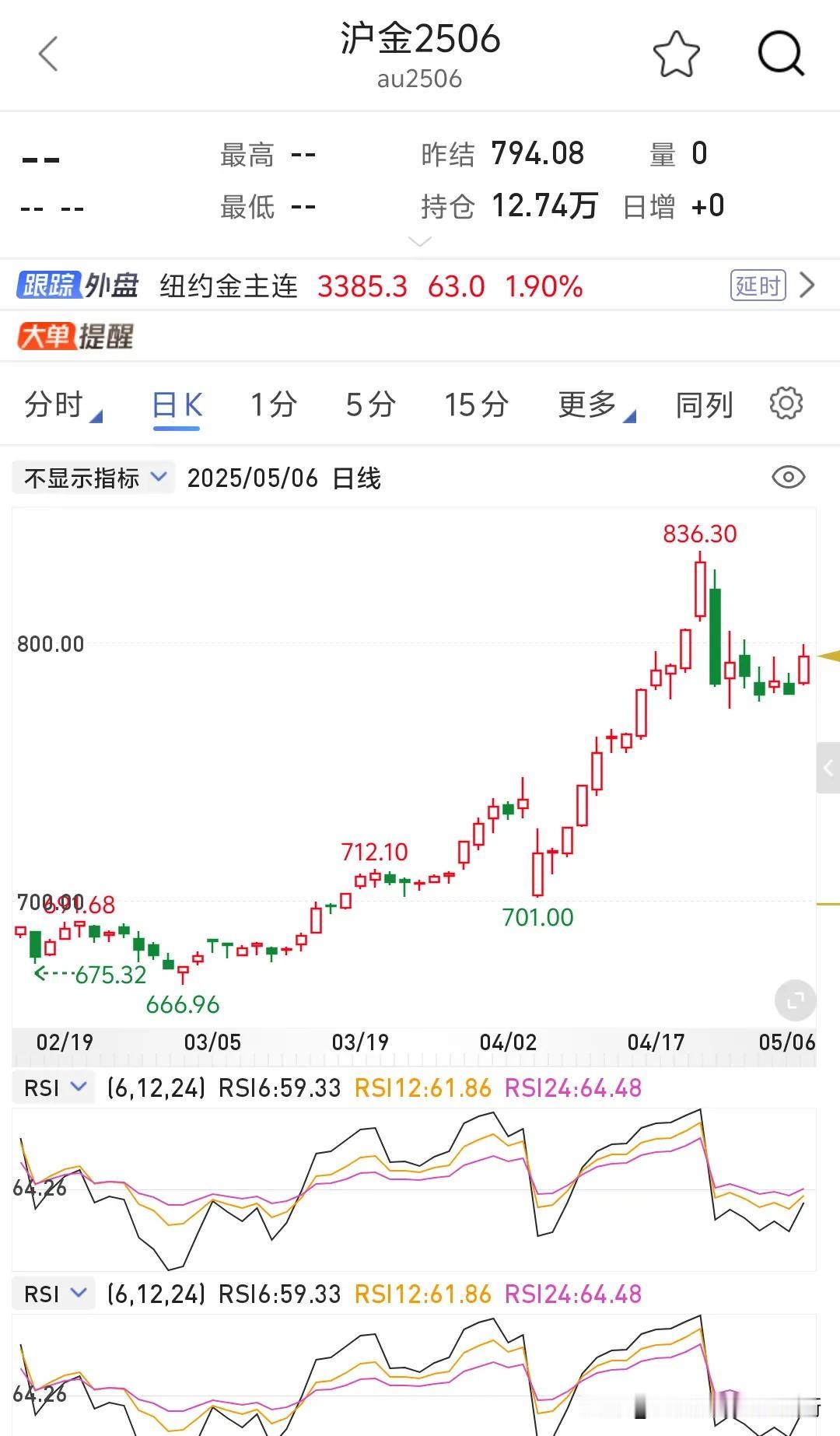The width and height of the screenshot is (840, 1436).
Task: Open chart settings gear
Action: tap(786, 404)
